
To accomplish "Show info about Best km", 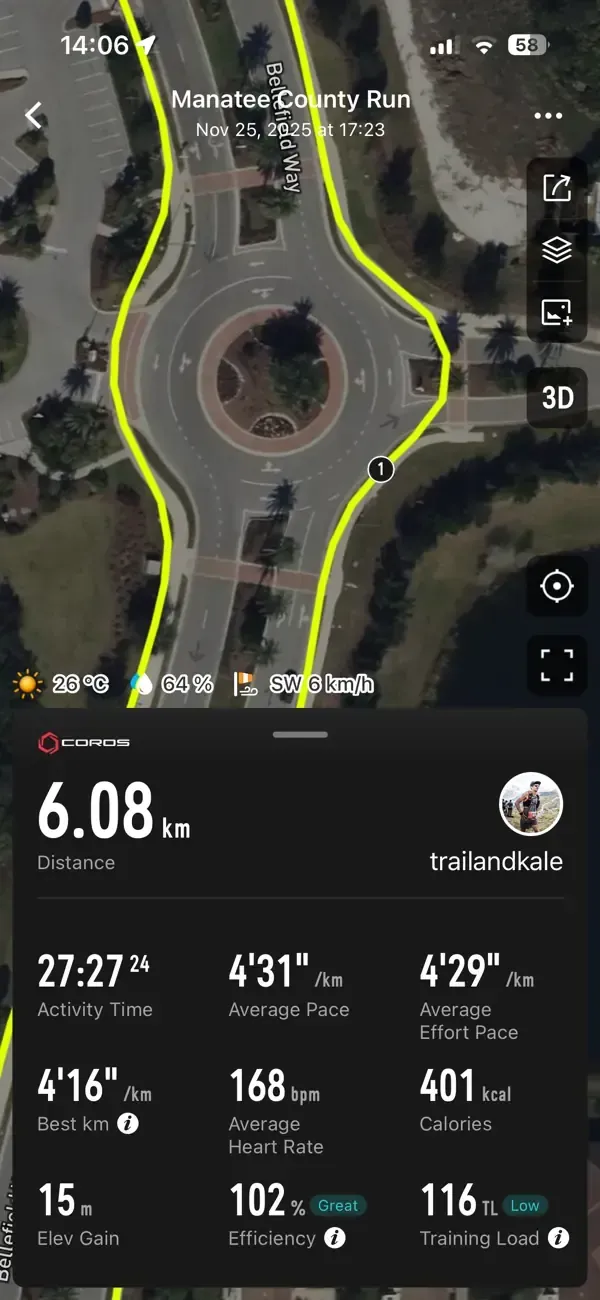I will tap(128, 1124).
